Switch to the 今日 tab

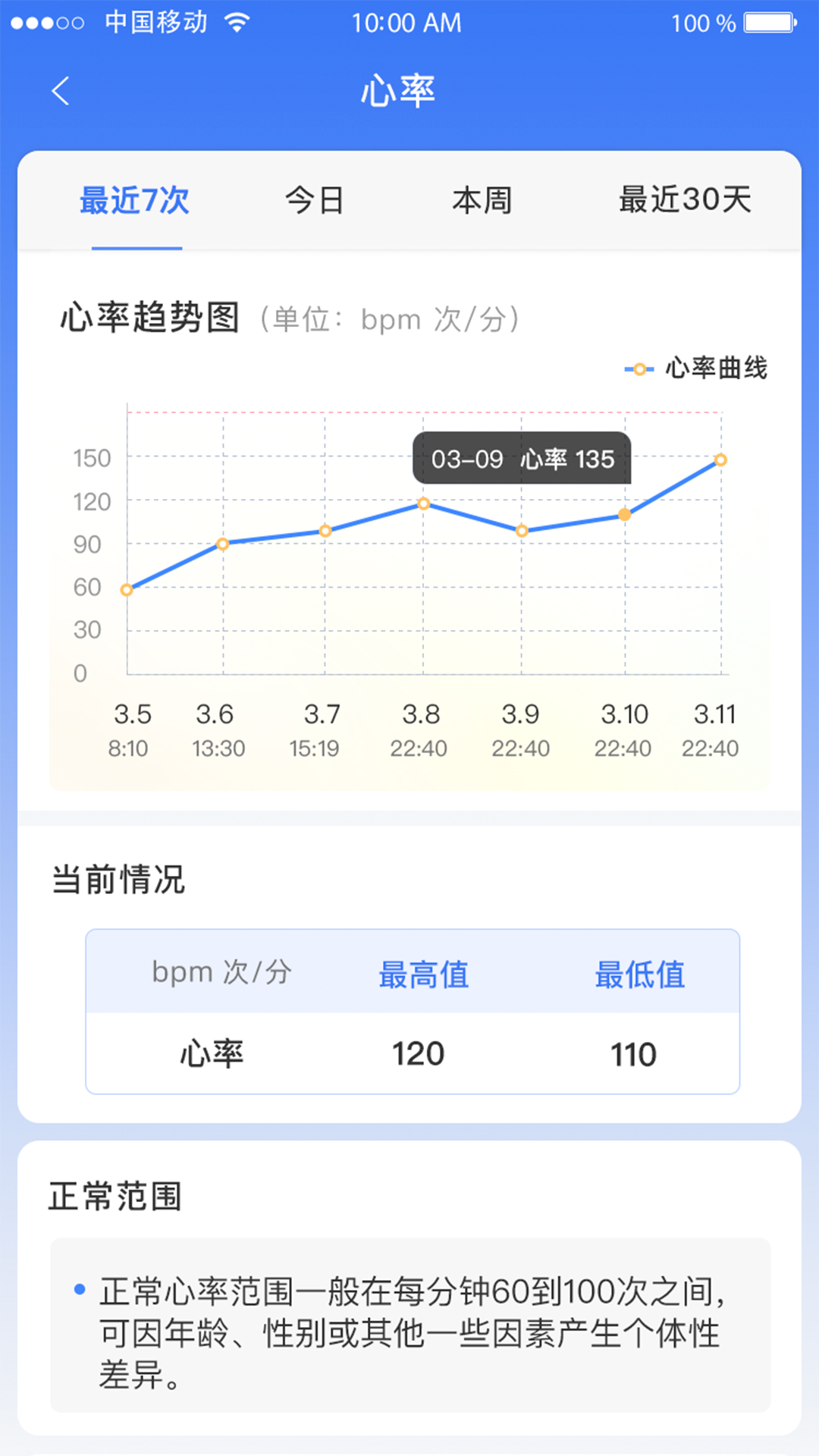[x=313, y=201]
